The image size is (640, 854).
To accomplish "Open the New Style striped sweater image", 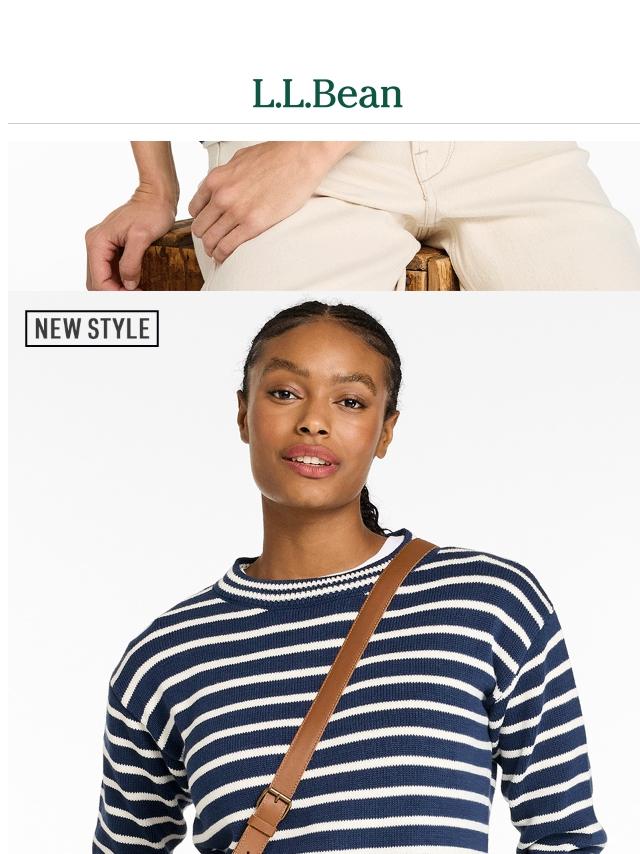I will click(x=323, y=572).
